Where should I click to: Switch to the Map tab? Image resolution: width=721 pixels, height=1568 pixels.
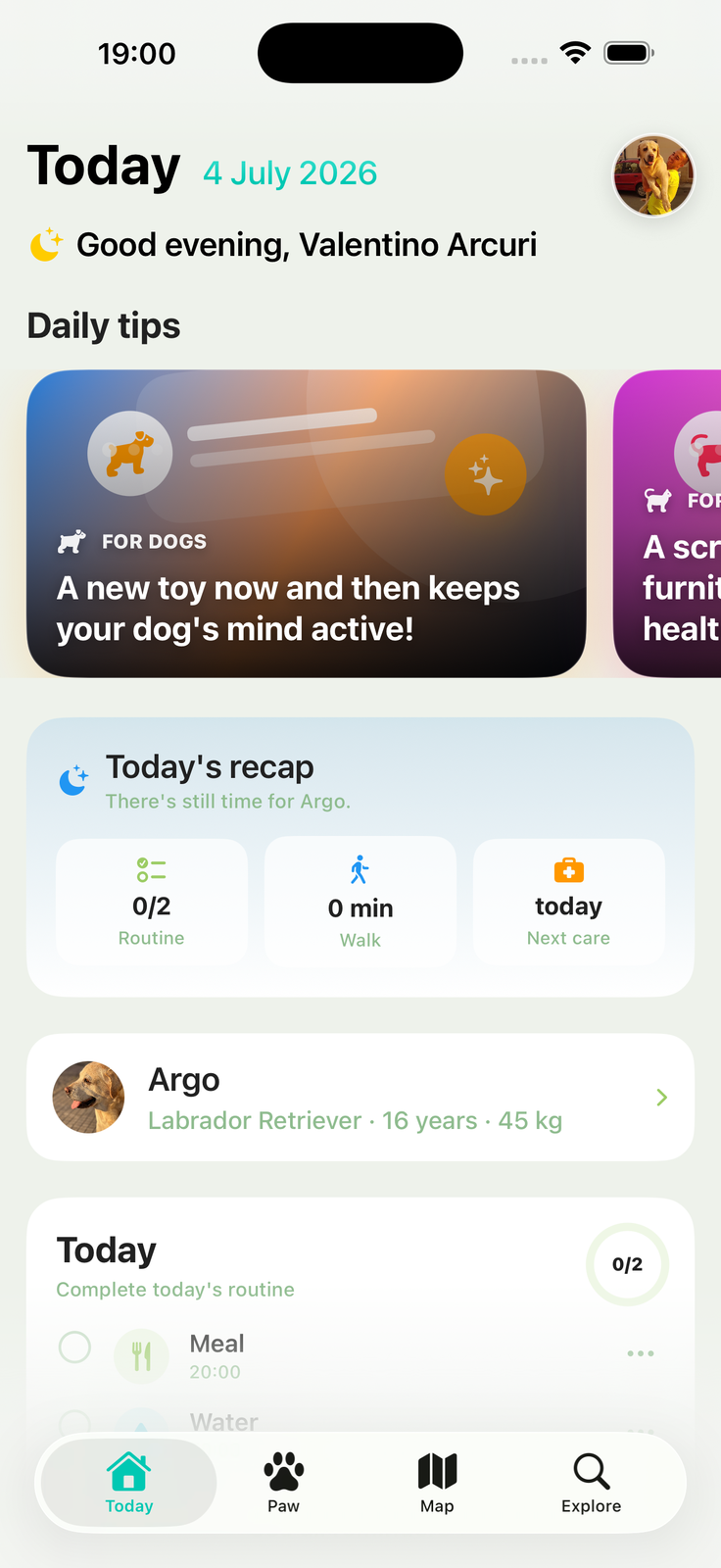tap(437, 1483)
